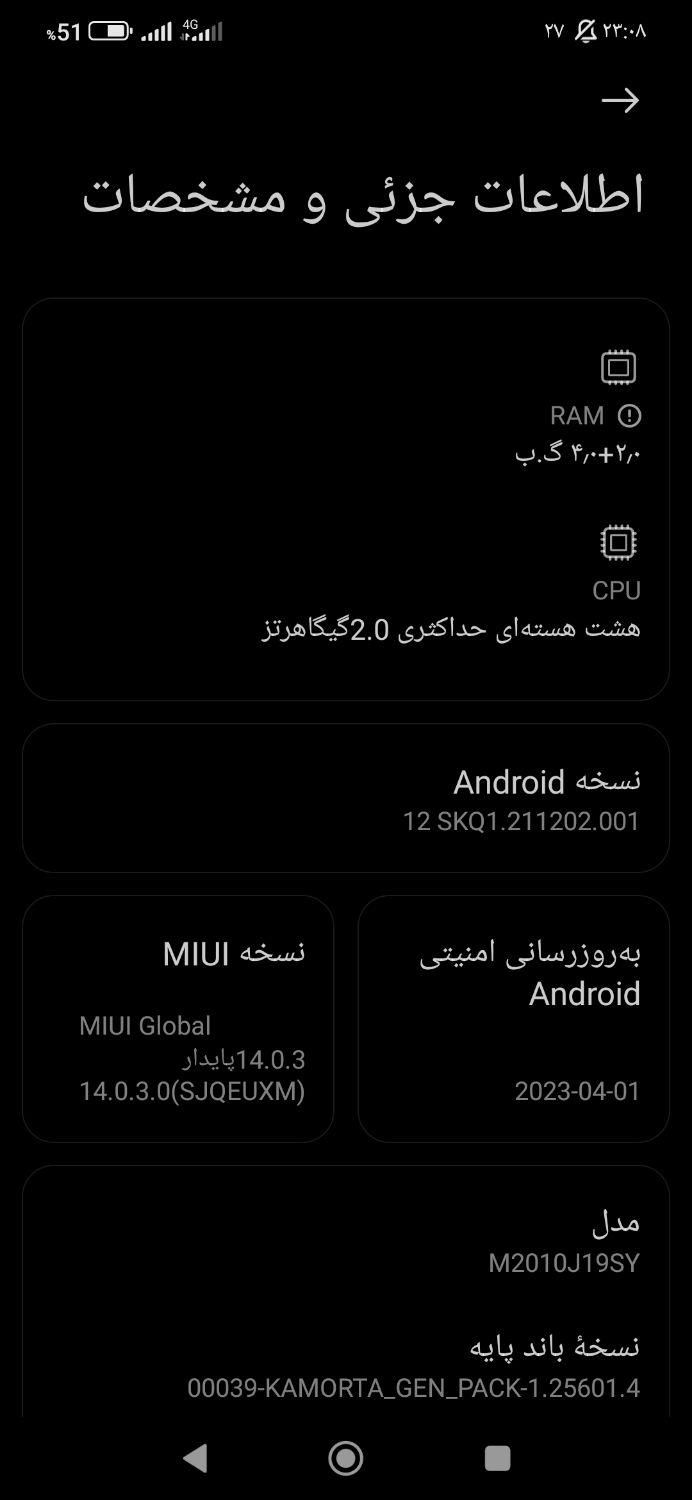
Task: Tap the model M2010J19SY row
Action: pos(345,1242)
